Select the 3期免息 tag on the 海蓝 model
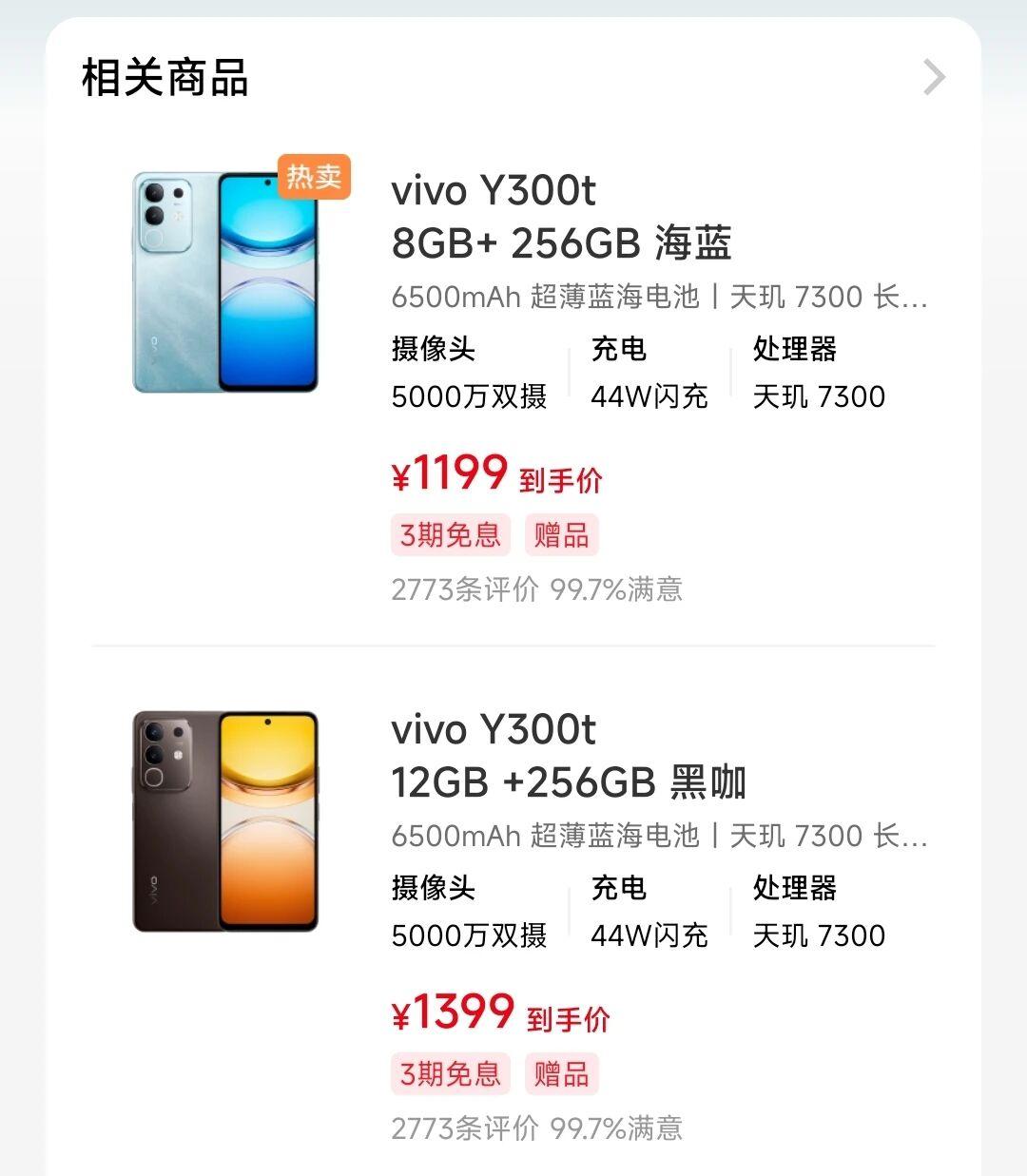Image resolution: width=1027 pixels, height=1176 pixels. [x=451, y=534]
